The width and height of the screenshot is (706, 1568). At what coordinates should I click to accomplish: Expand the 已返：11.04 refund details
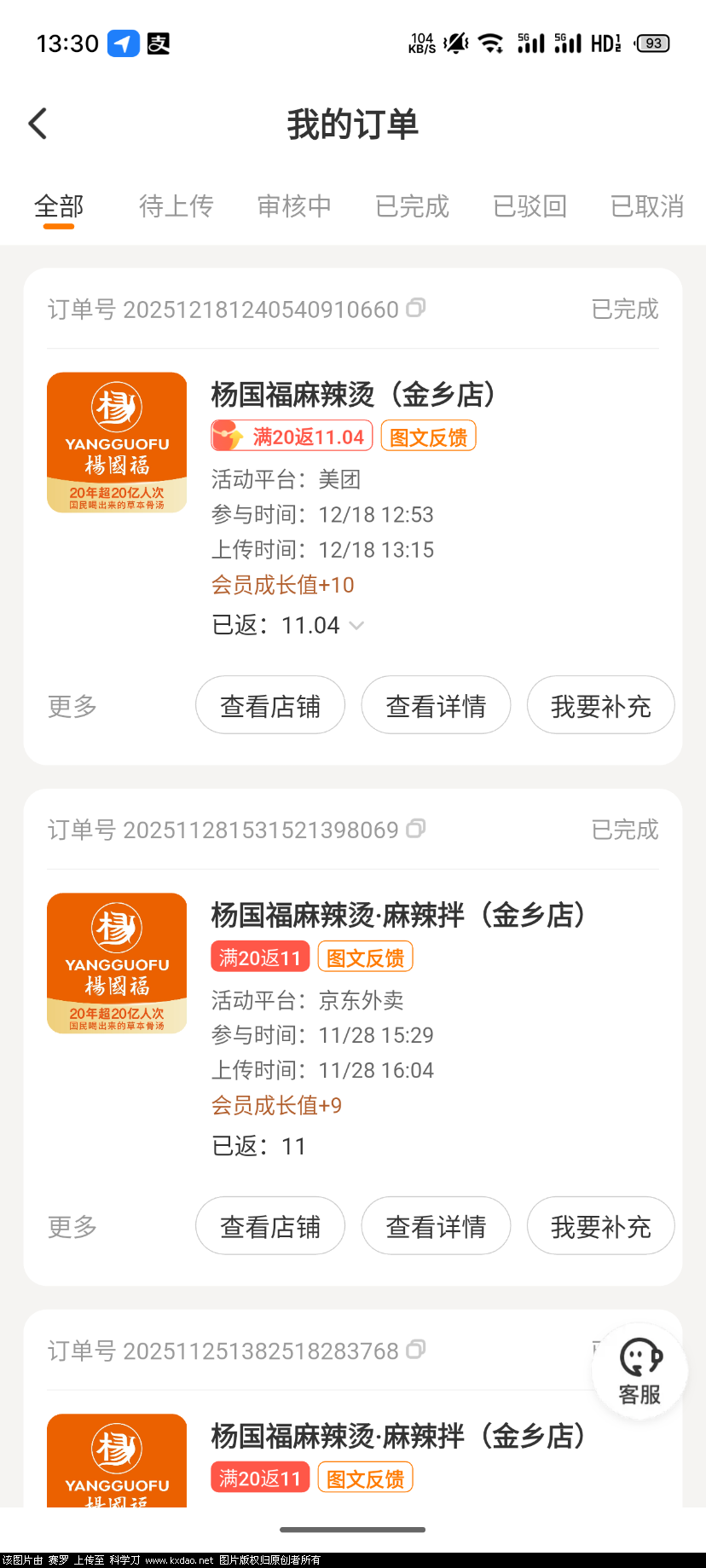tap(356, 625)
